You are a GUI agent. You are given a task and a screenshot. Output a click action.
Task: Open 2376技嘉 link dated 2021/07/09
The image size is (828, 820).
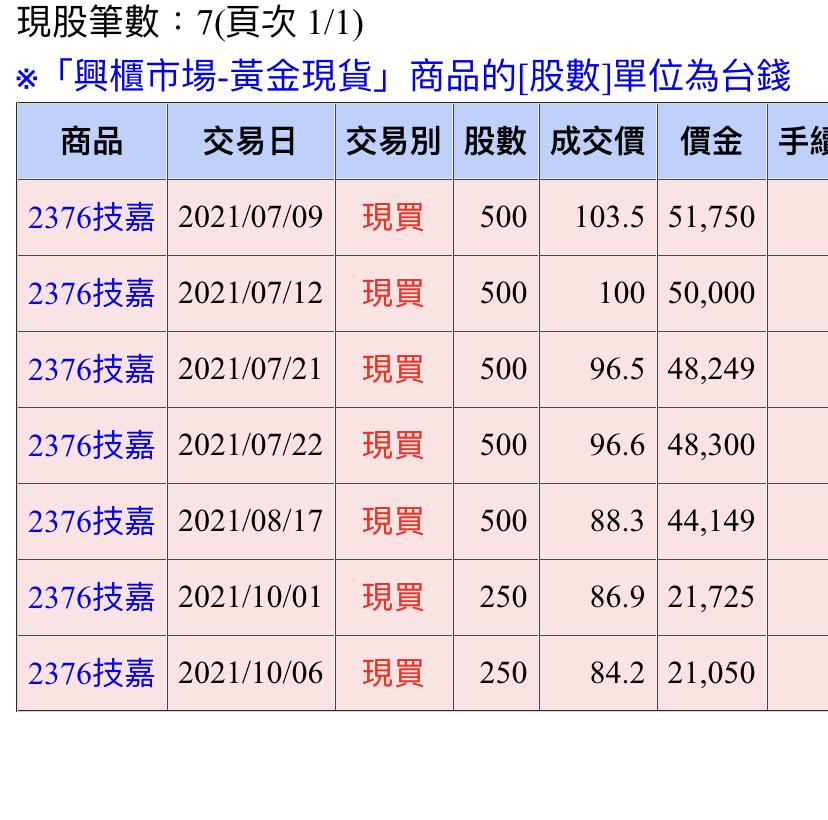[91, 217]
